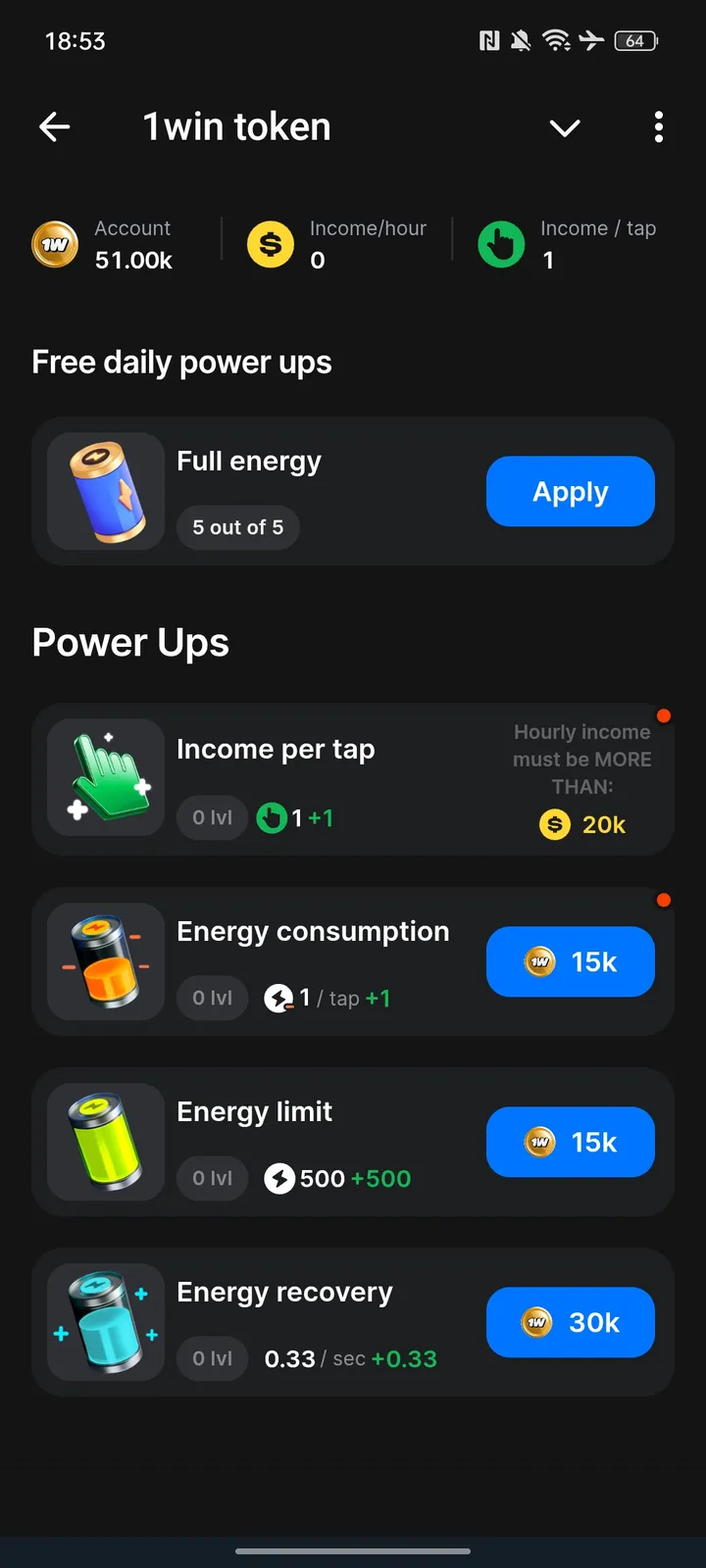This screenshot has height=1568, width=706.
Task: Click the Energy recovery blue battery icon
Action: 105,1321
